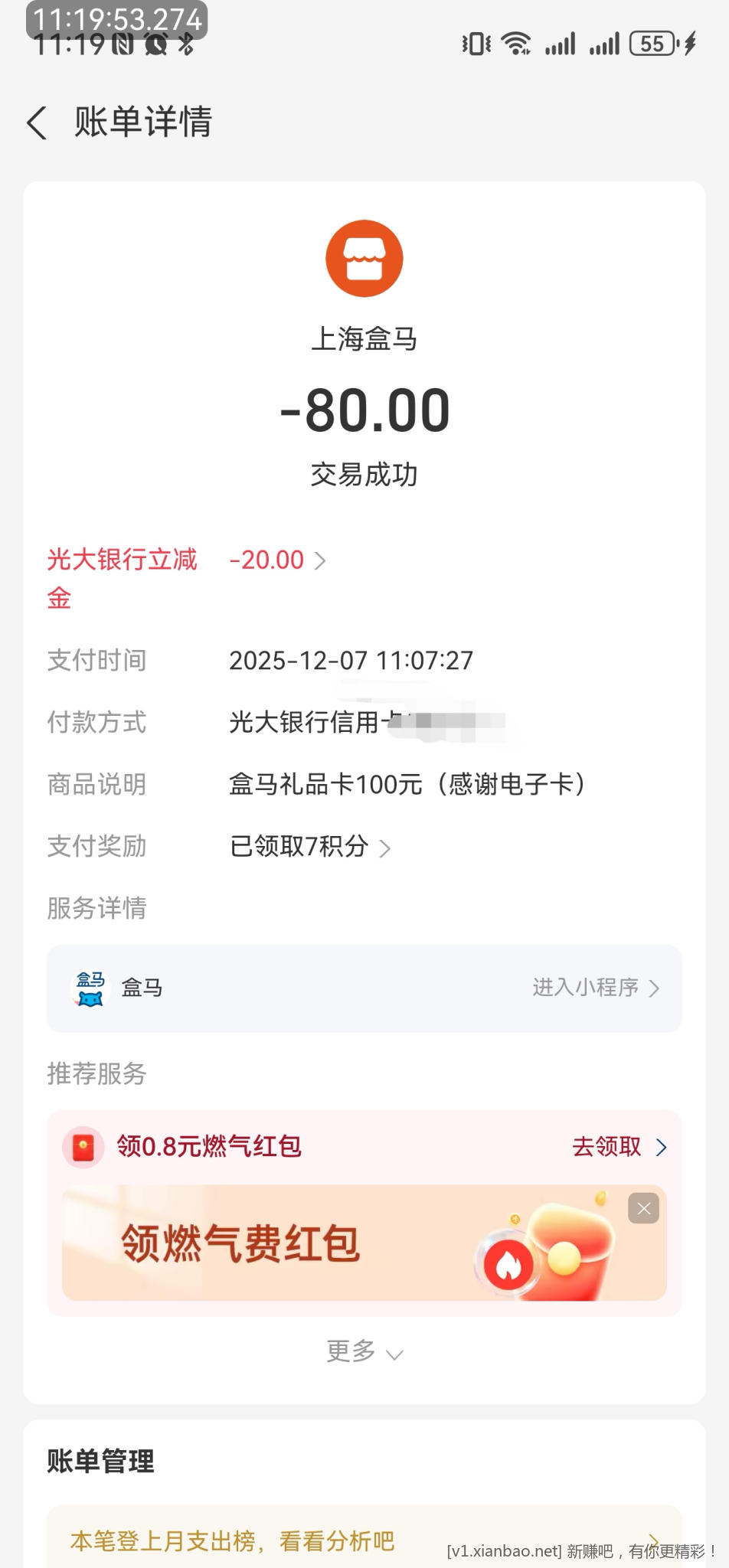The height and width of the screenshot is (1568, 729).
Task: Expand 更多 to show more recommended services
Action: tap(364, 1351)
